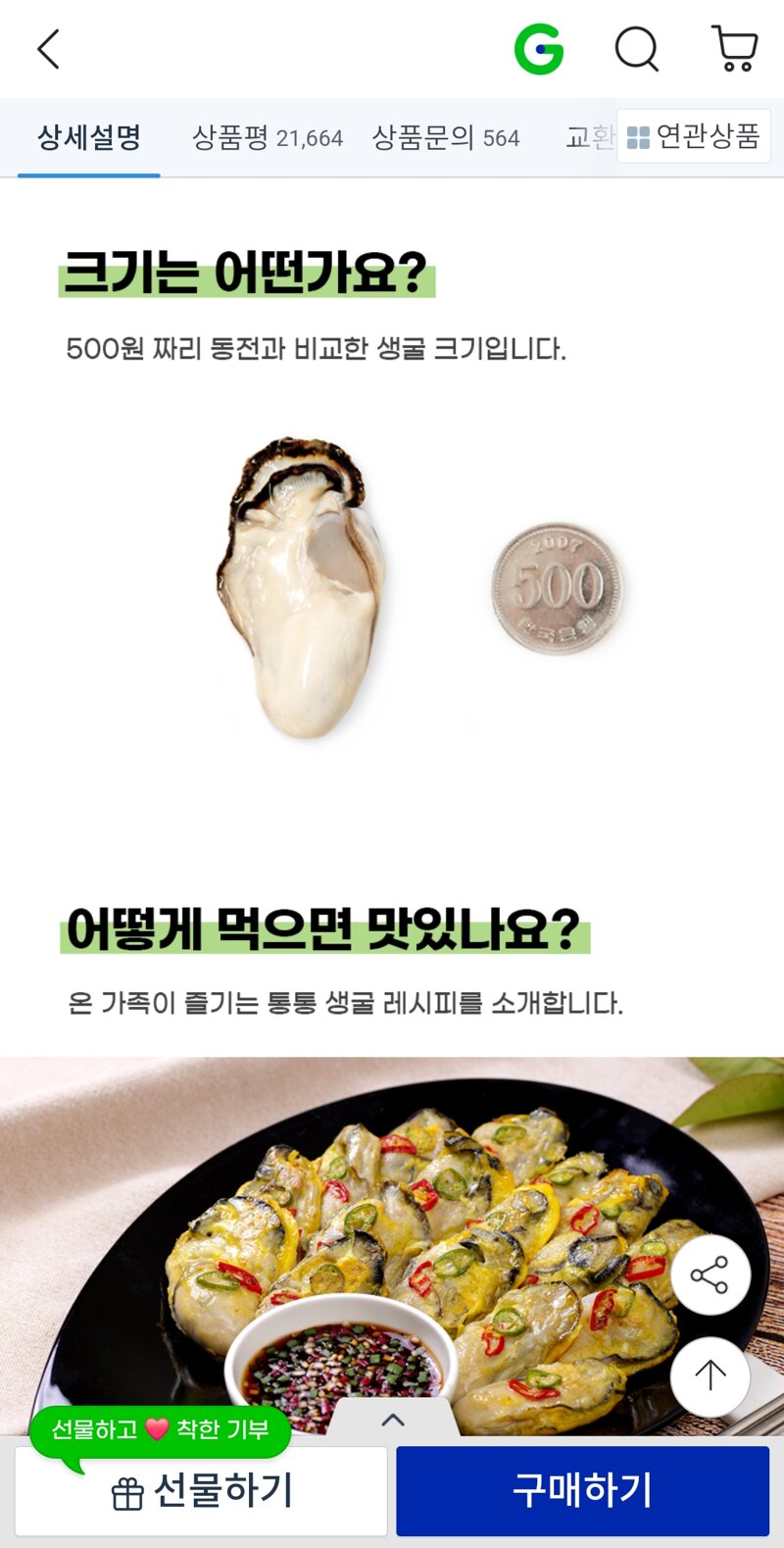The height and width of the screenshot is (1548, 784).
Task: Open the shopping cart
Action: 734,49
